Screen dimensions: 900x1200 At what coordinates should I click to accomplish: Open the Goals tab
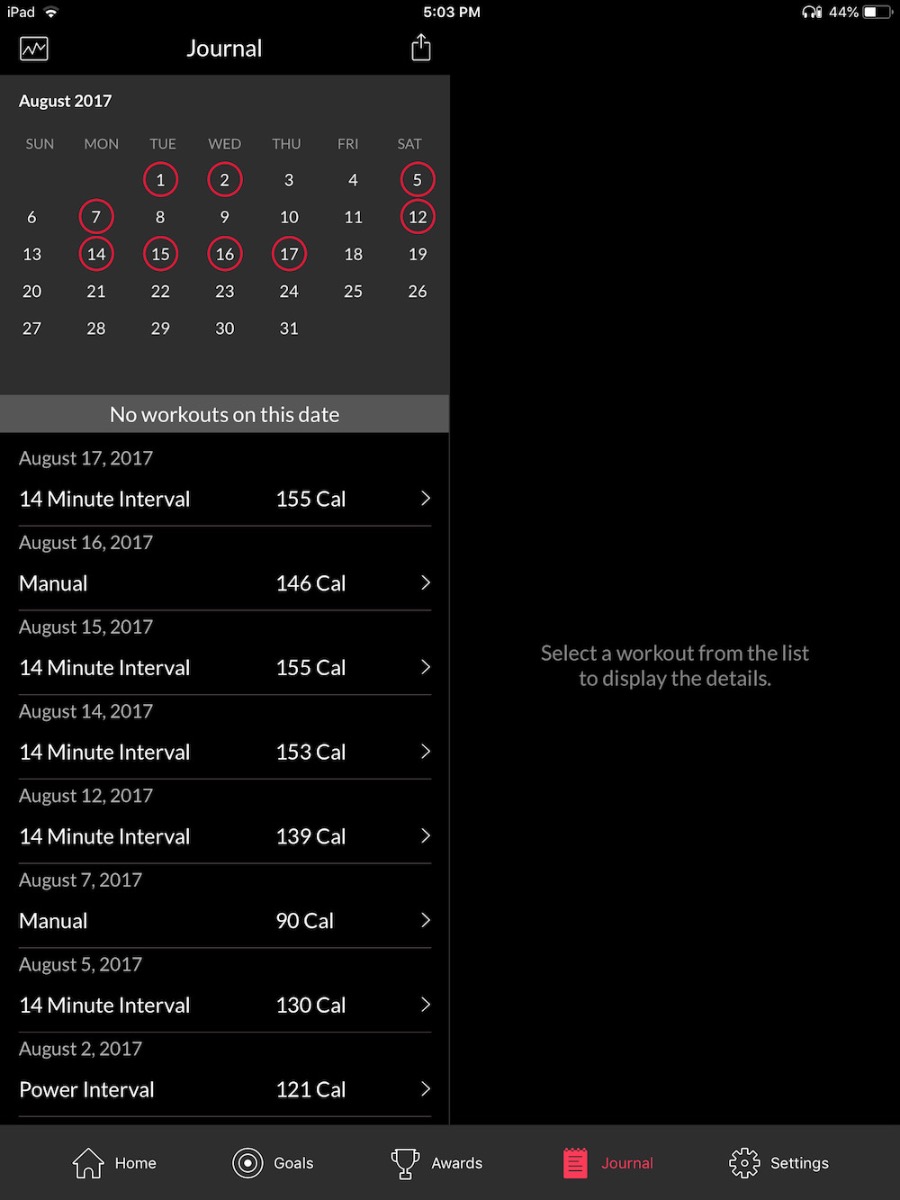pyautogui.click(x=273, y=1163)
